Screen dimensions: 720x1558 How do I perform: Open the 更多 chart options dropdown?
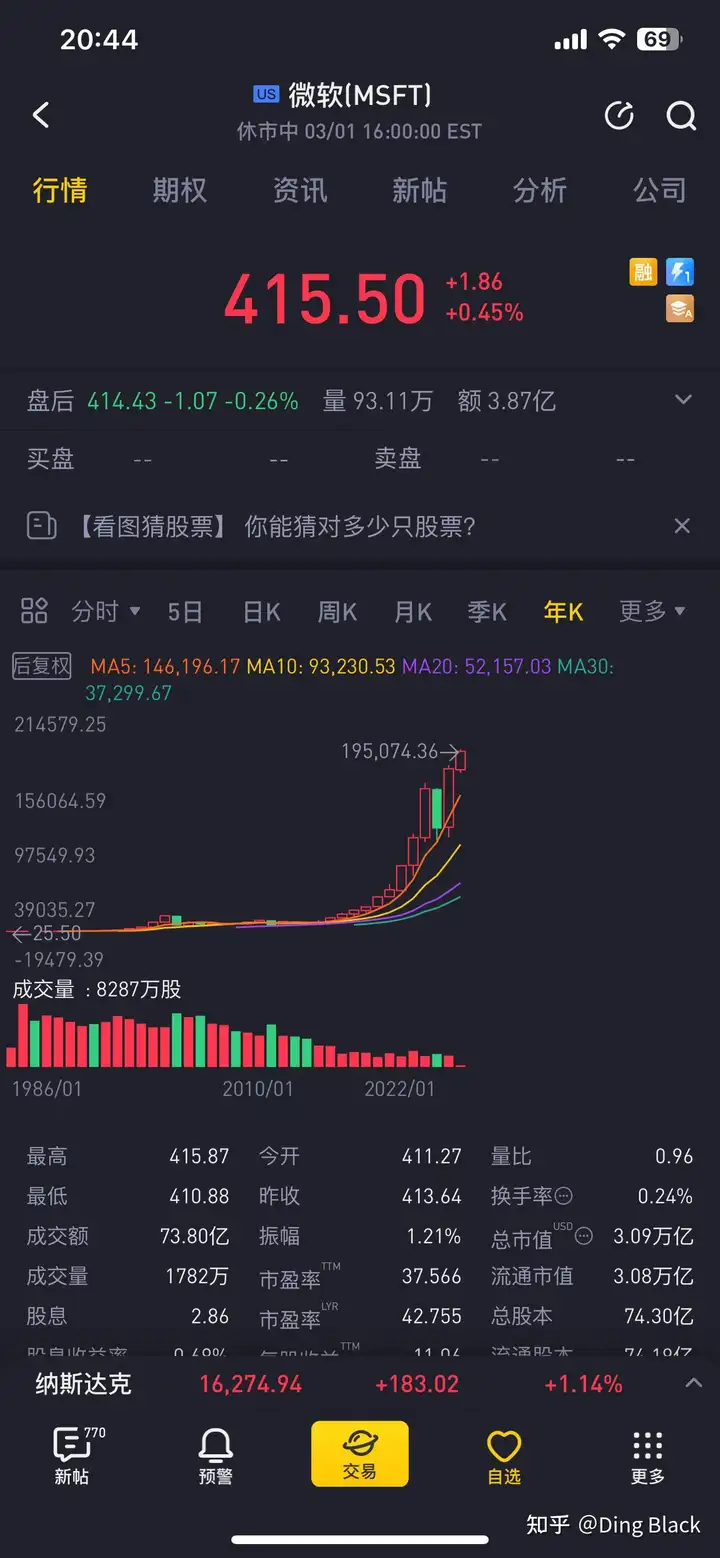[x=652, y=611]
